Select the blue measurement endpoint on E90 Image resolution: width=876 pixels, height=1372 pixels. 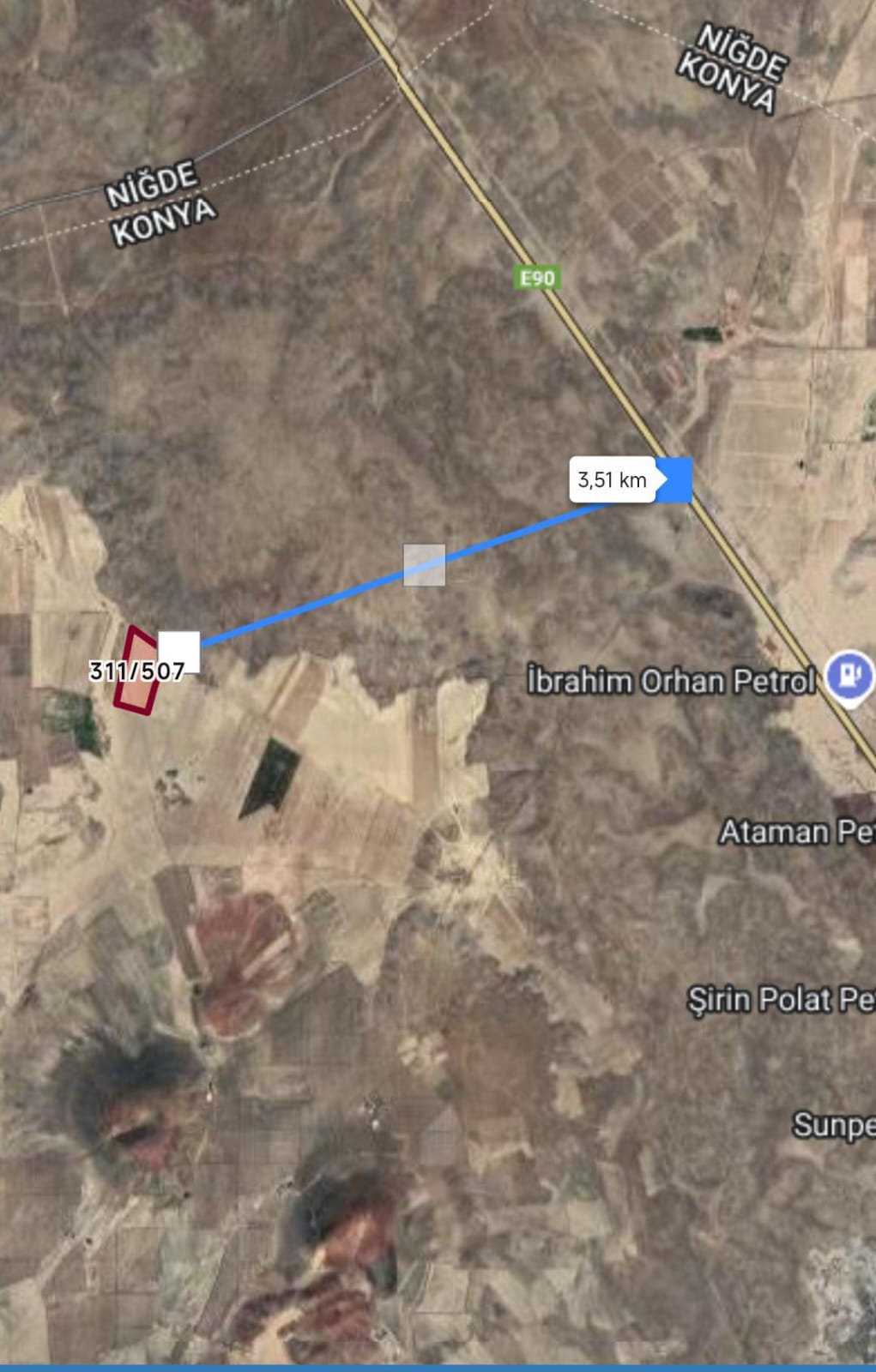pos(676,479)
